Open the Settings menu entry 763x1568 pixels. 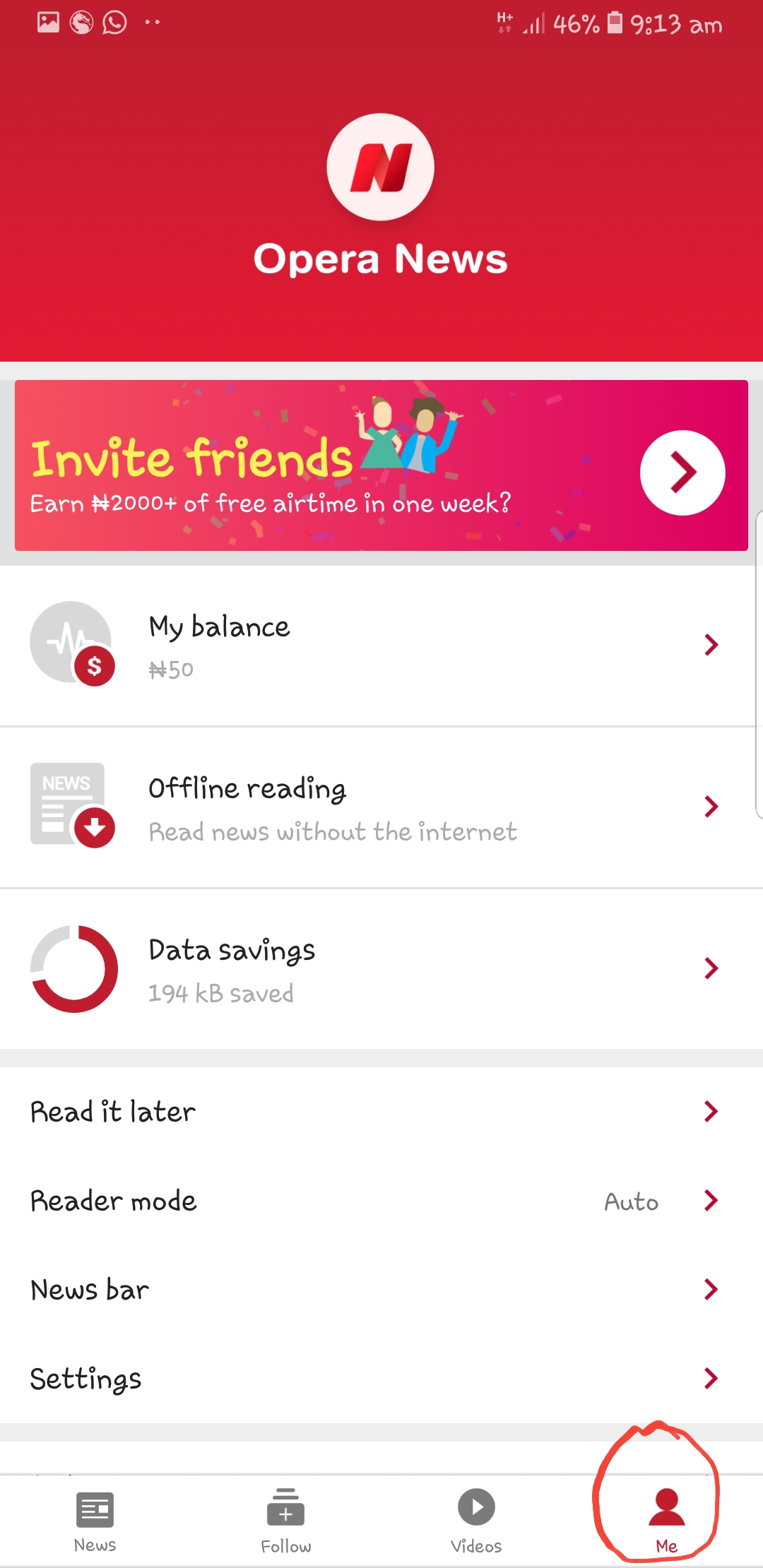tap(85, 1377)
